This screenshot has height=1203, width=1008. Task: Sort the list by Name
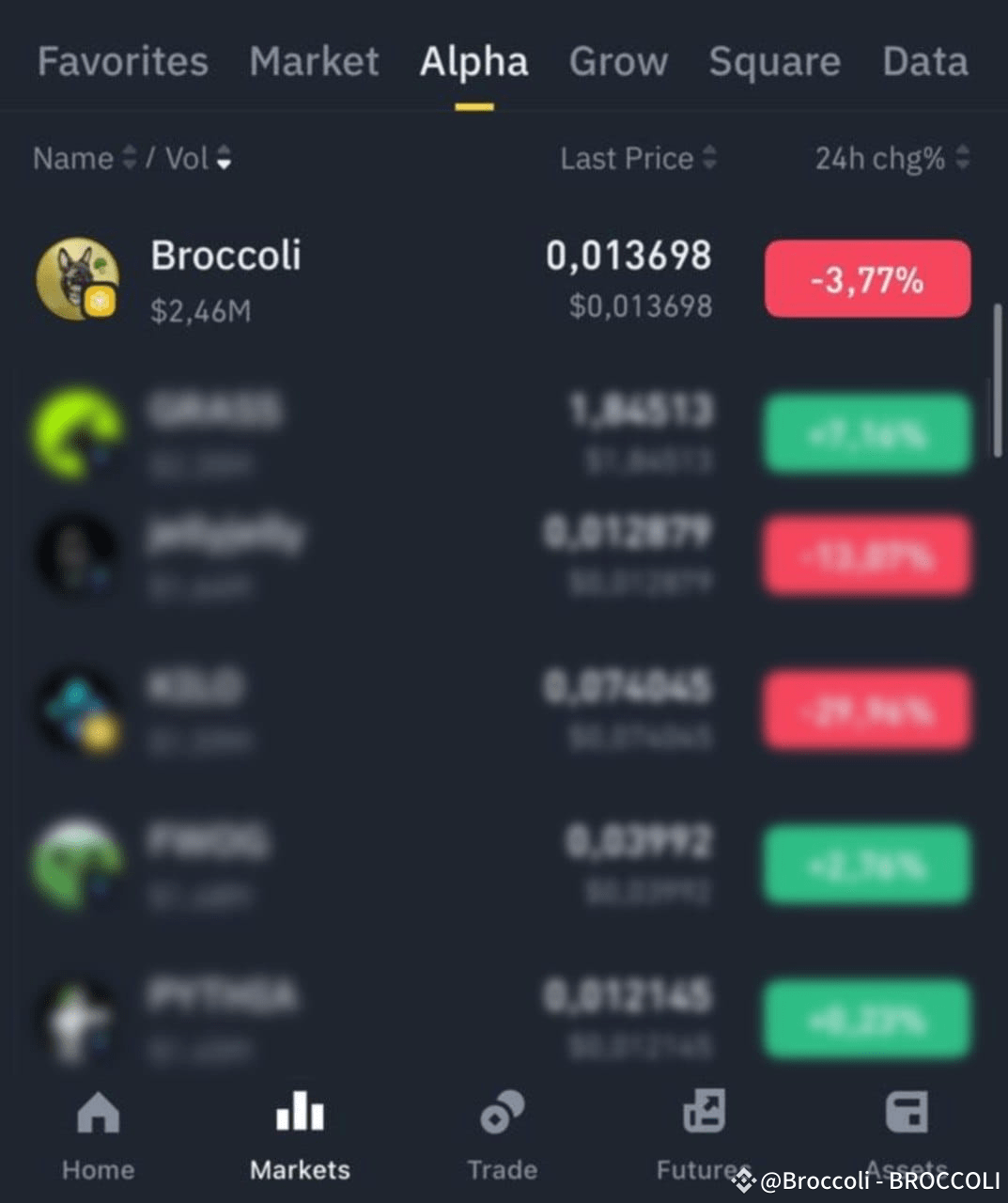[84, 159]
